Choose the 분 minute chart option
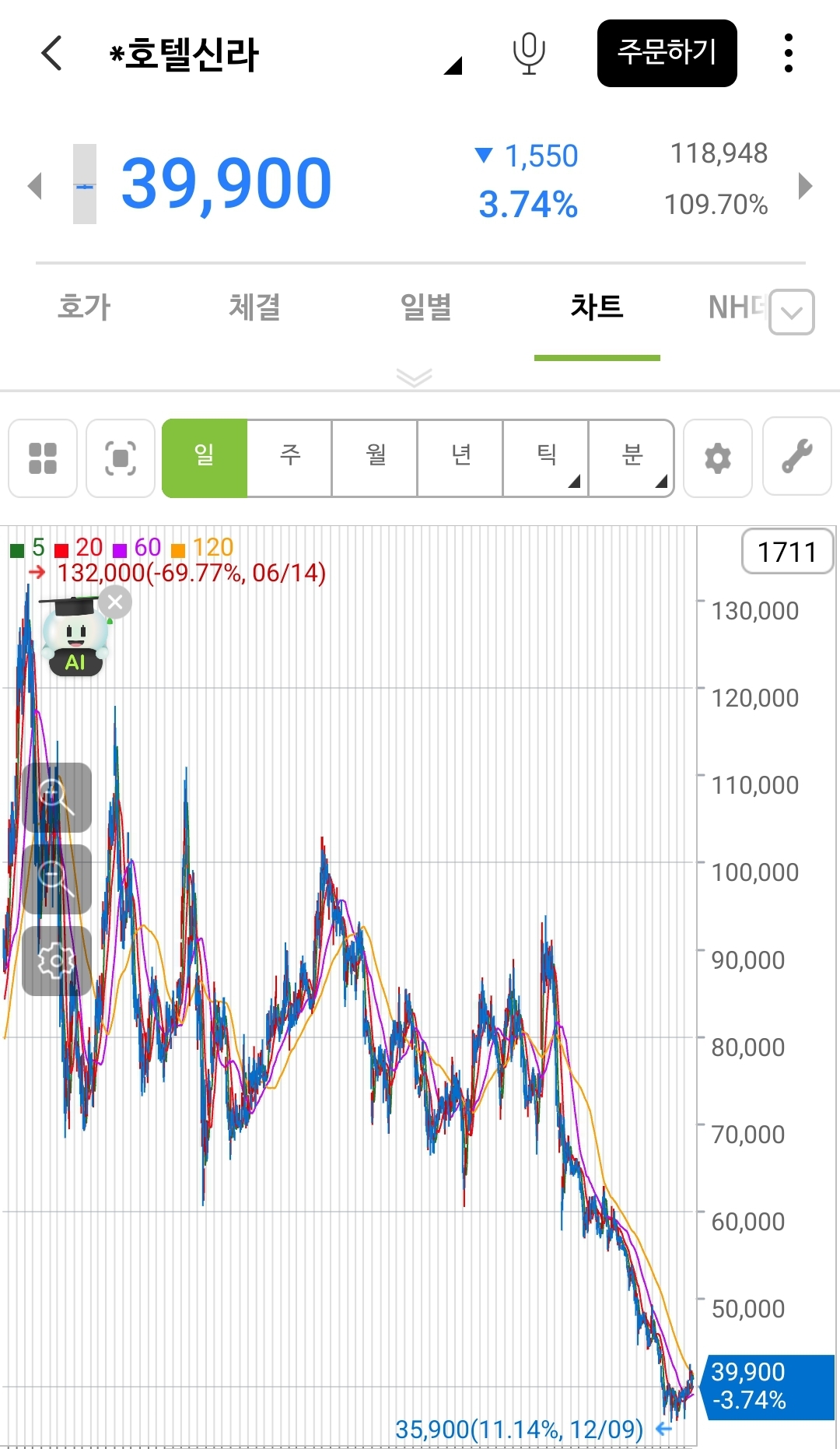The image size is (840, 1449). point(632,458)
